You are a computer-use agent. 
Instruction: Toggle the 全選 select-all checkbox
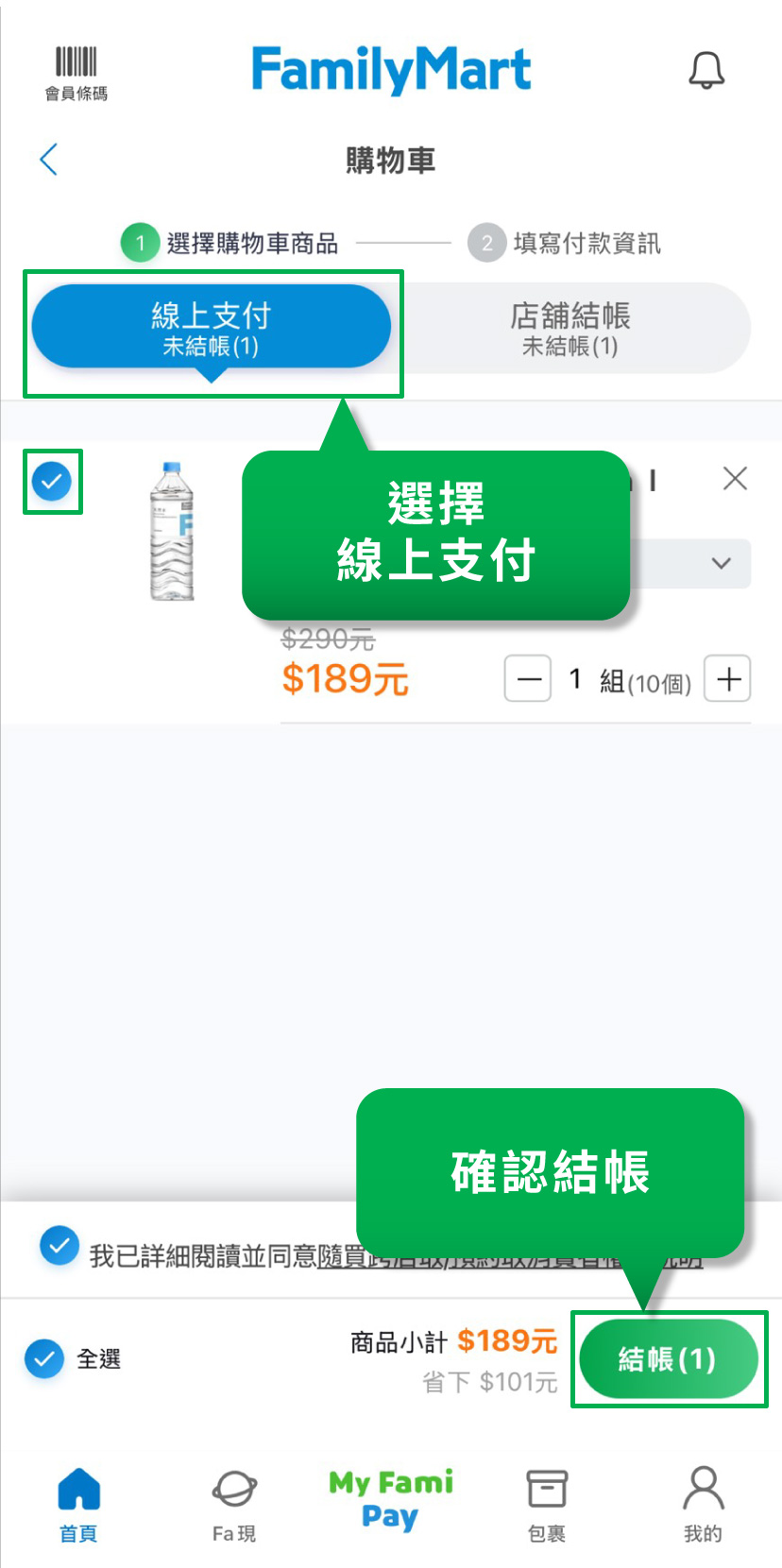point(43,1358)
